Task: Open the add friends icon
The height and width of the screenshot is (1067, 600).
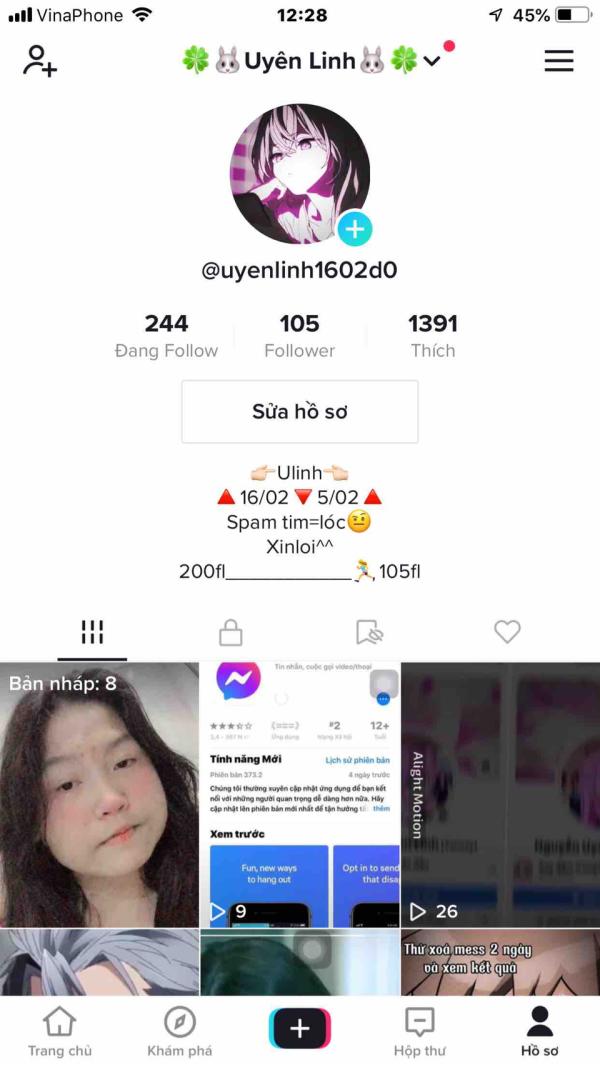Action: (40, 61)
